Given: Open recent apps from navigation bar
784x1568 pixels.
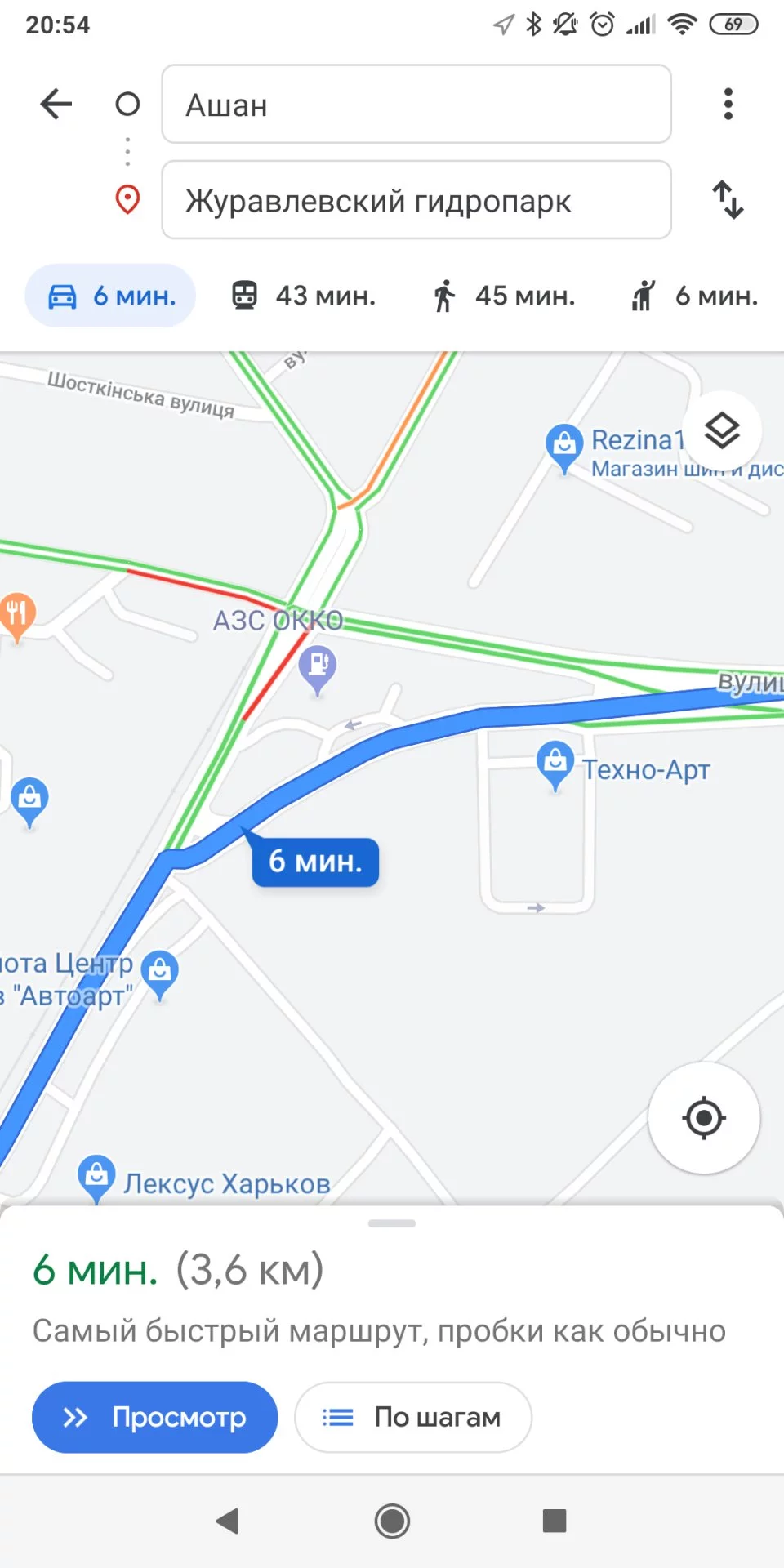Looking at the screenshot, I should pos(555,1521).
